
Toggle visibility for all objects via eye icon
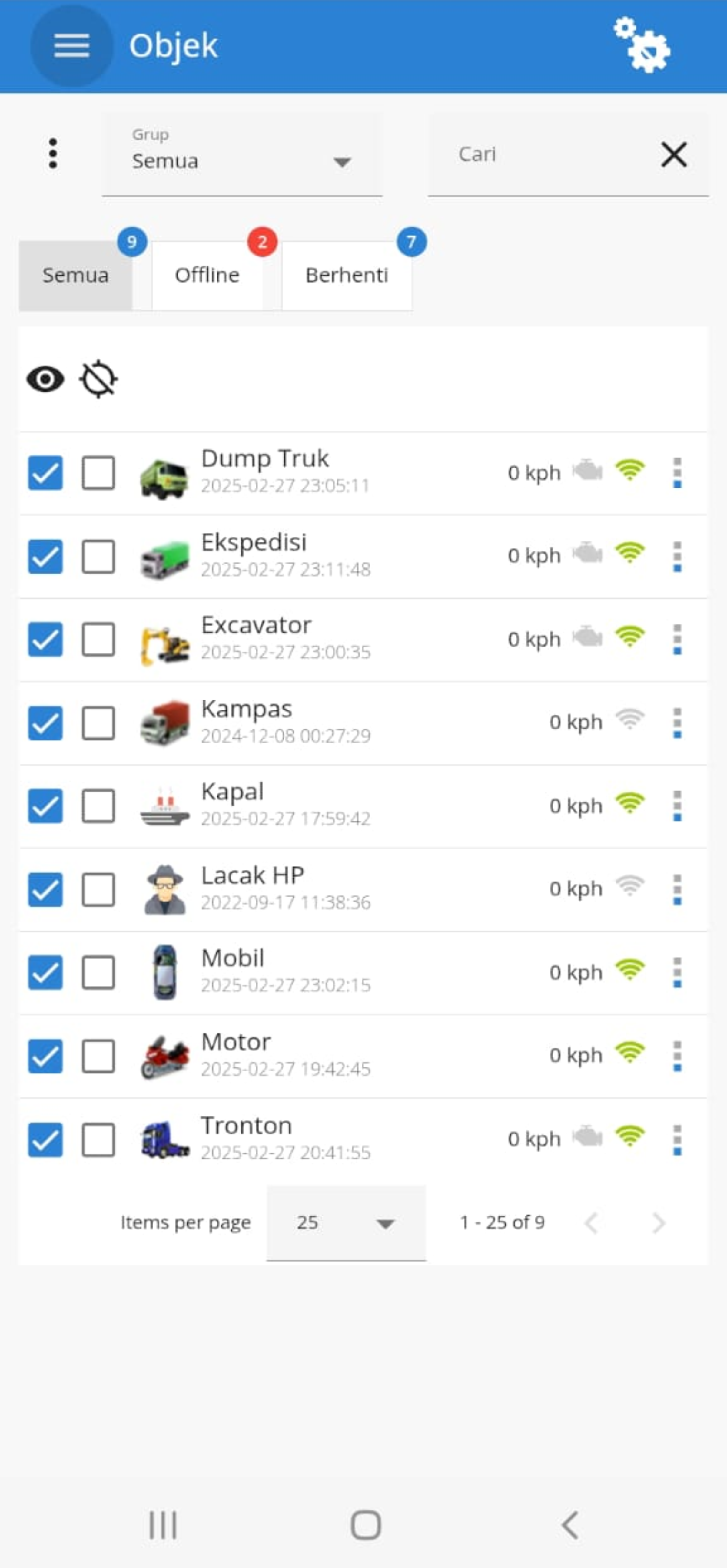point(45,379)
